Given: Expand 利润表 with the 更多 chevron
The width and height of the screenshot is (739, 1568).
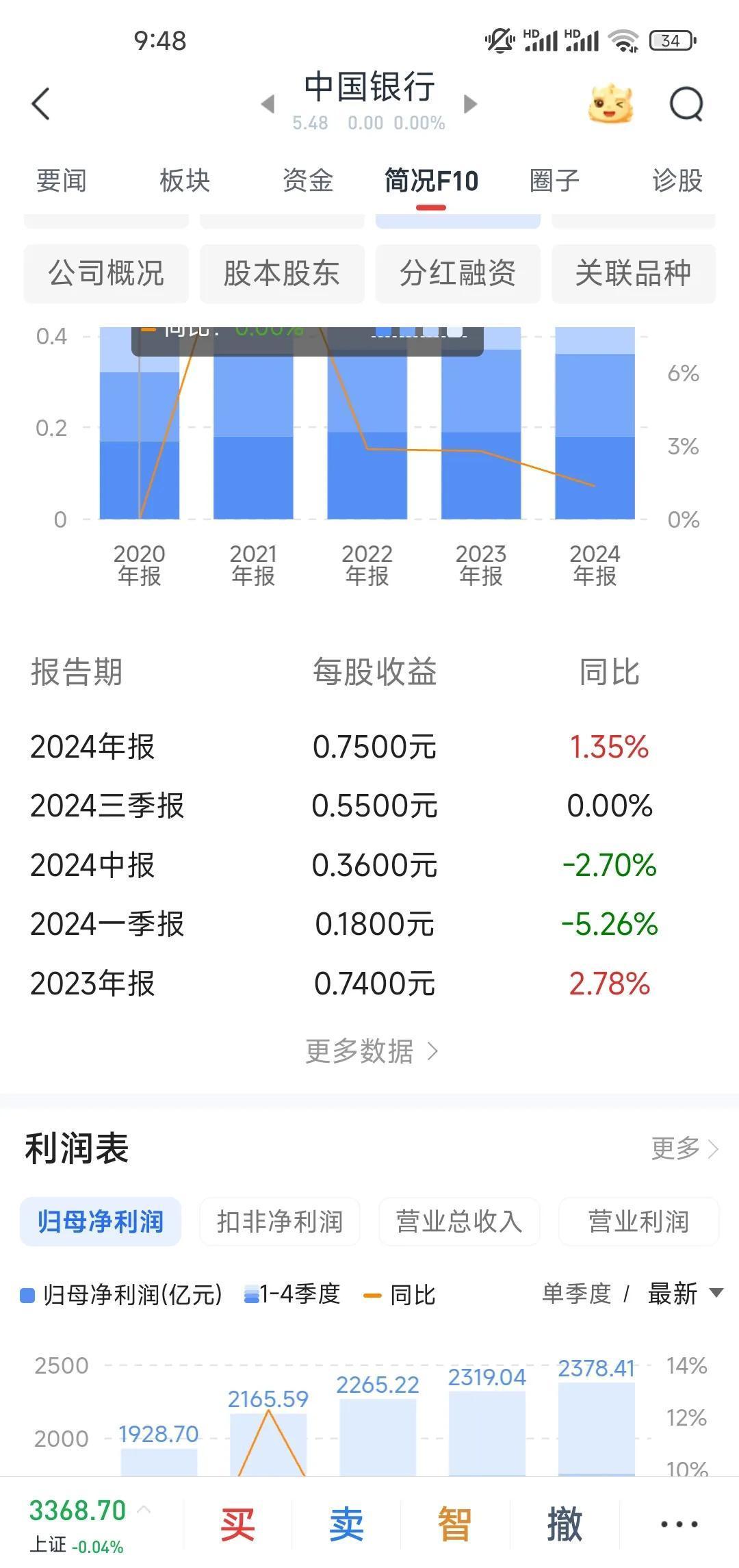Looking at the screenshot, I should (686, 1148).
